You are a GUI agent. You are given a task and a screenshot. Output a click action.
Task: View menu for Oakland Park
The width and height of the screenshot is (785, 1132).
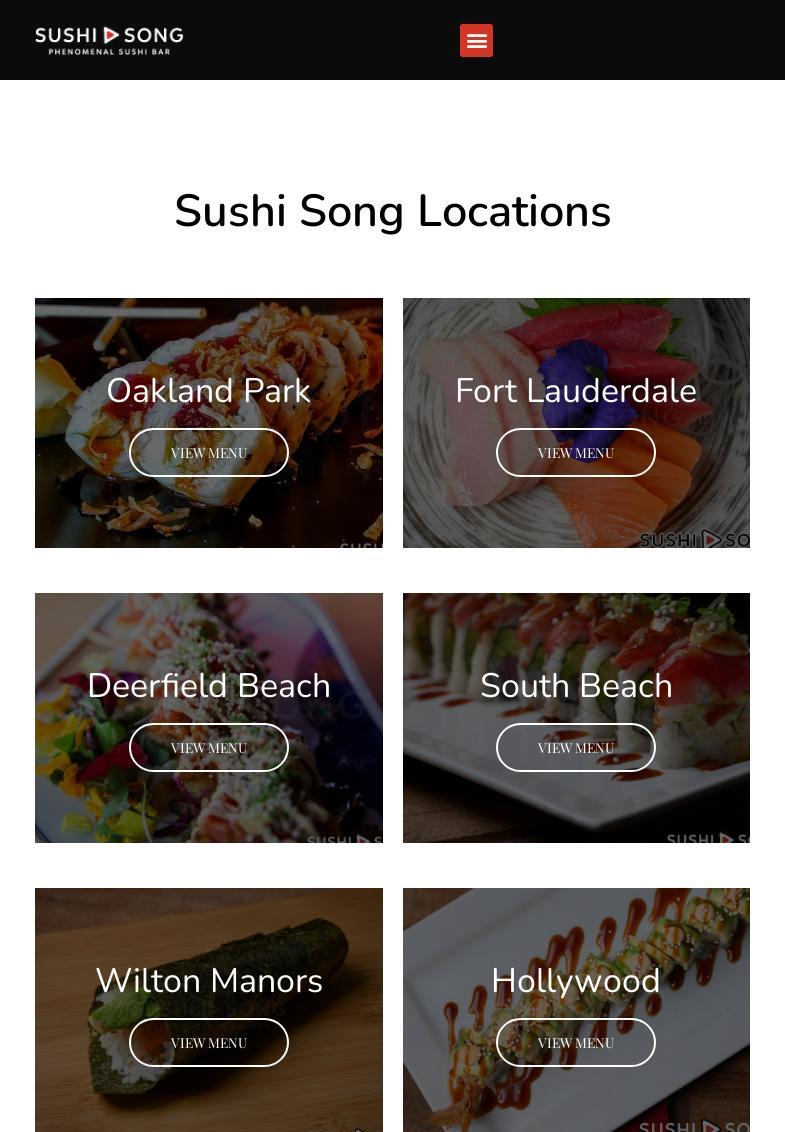(x=209, y=453)
